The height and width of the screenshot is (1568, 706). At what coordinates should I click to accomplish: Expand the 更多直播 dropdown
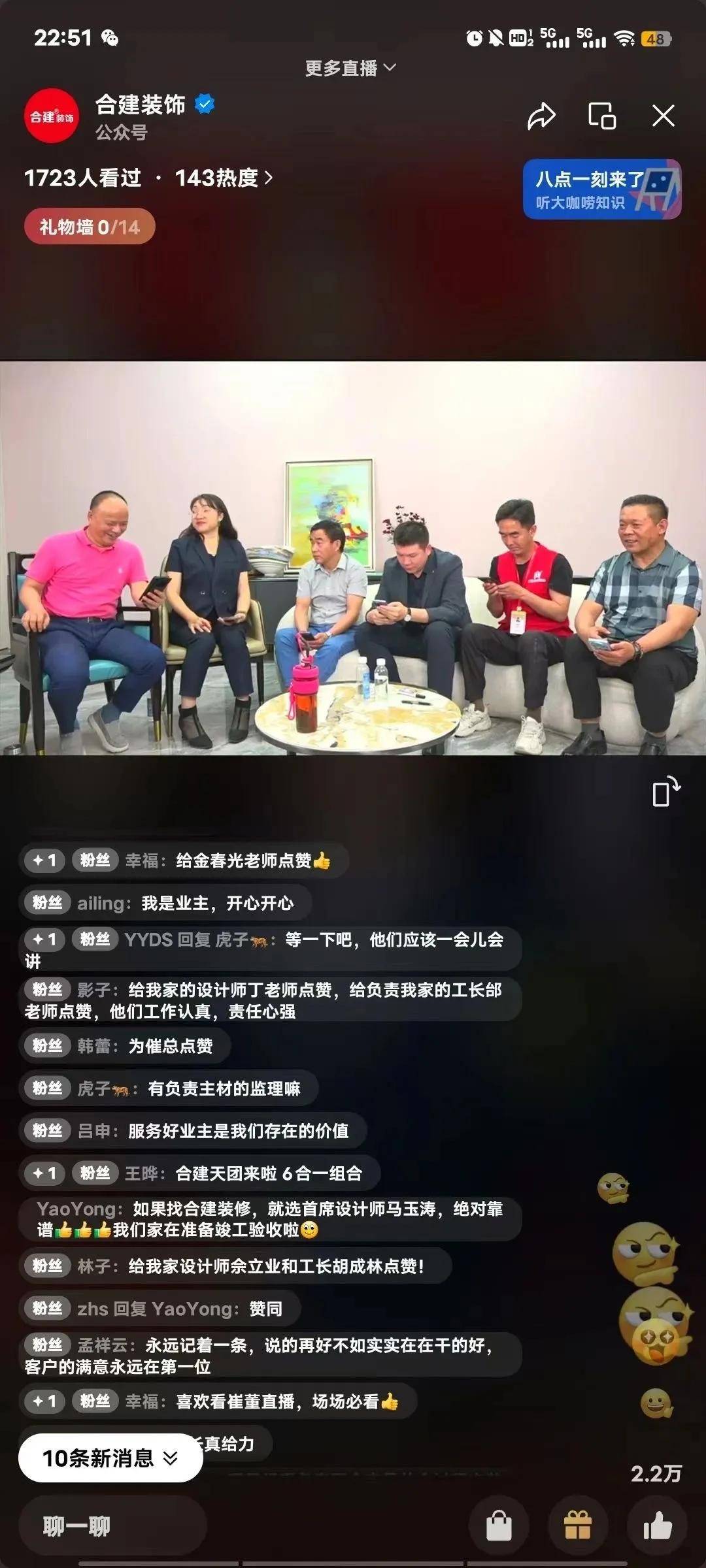(x=350, y=68)
